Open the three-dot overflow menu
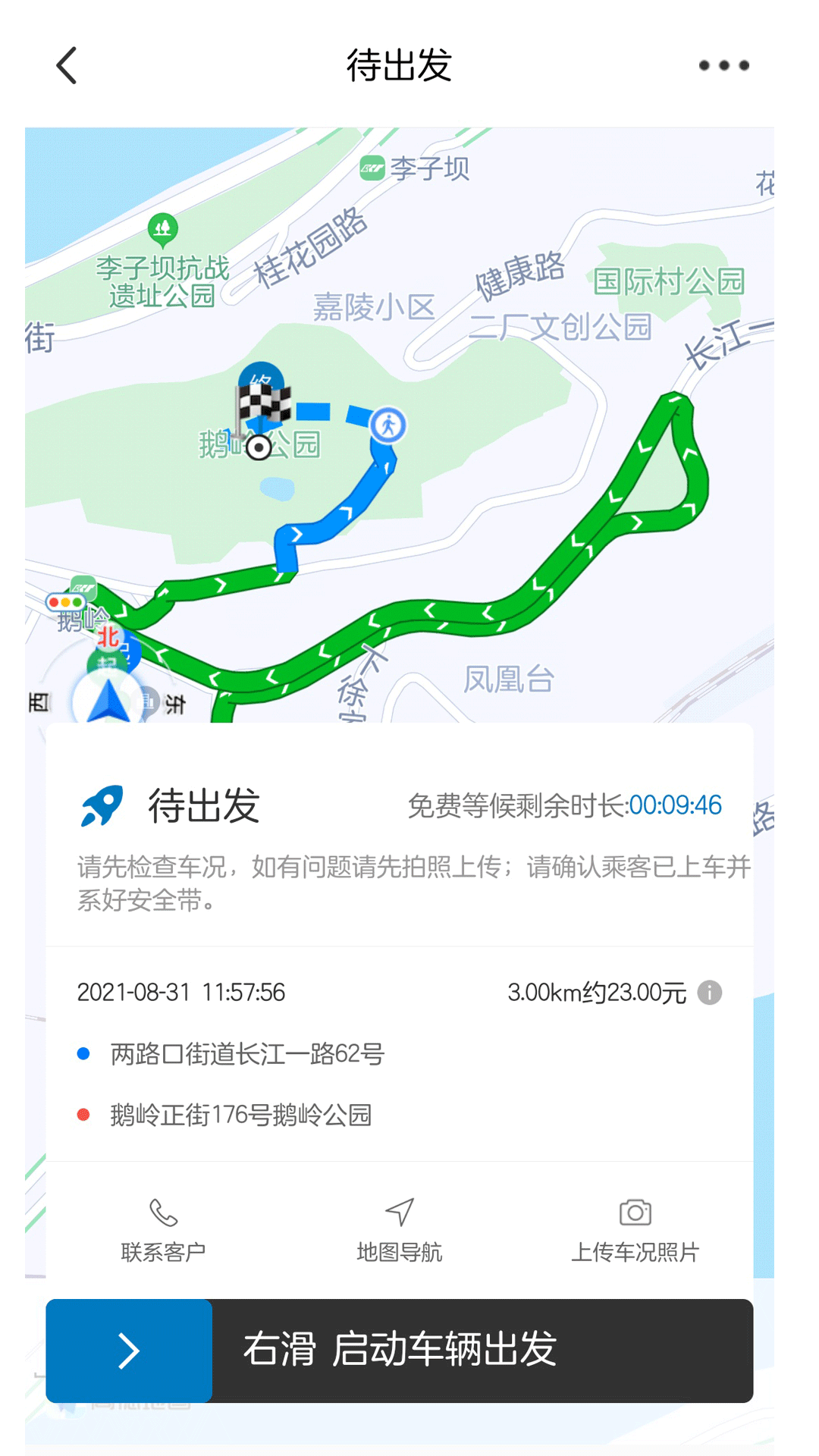Image resolution: width=819 pixels, height=1456 pixels. point(723,65)
